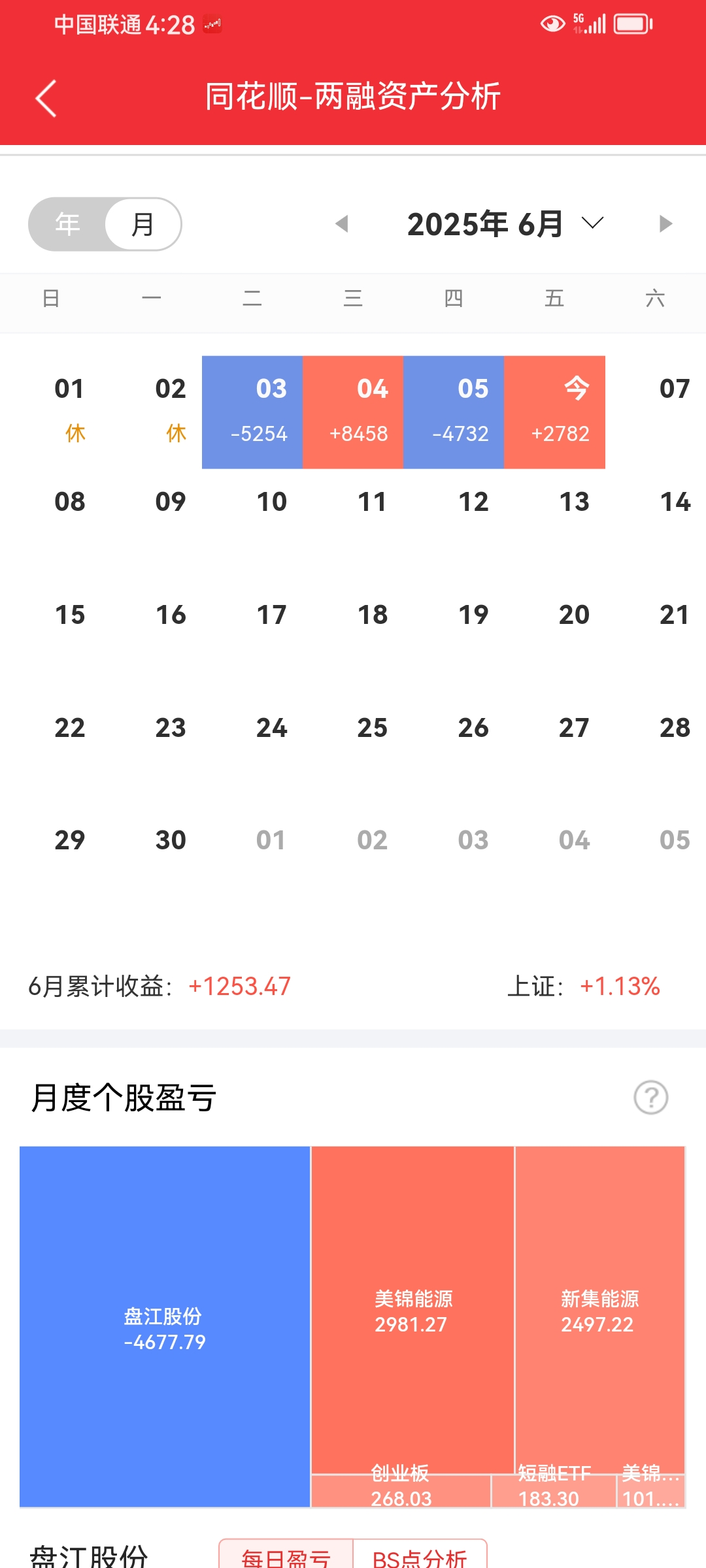Go back from the 两融资产分析 page

(x=46, y=99)
